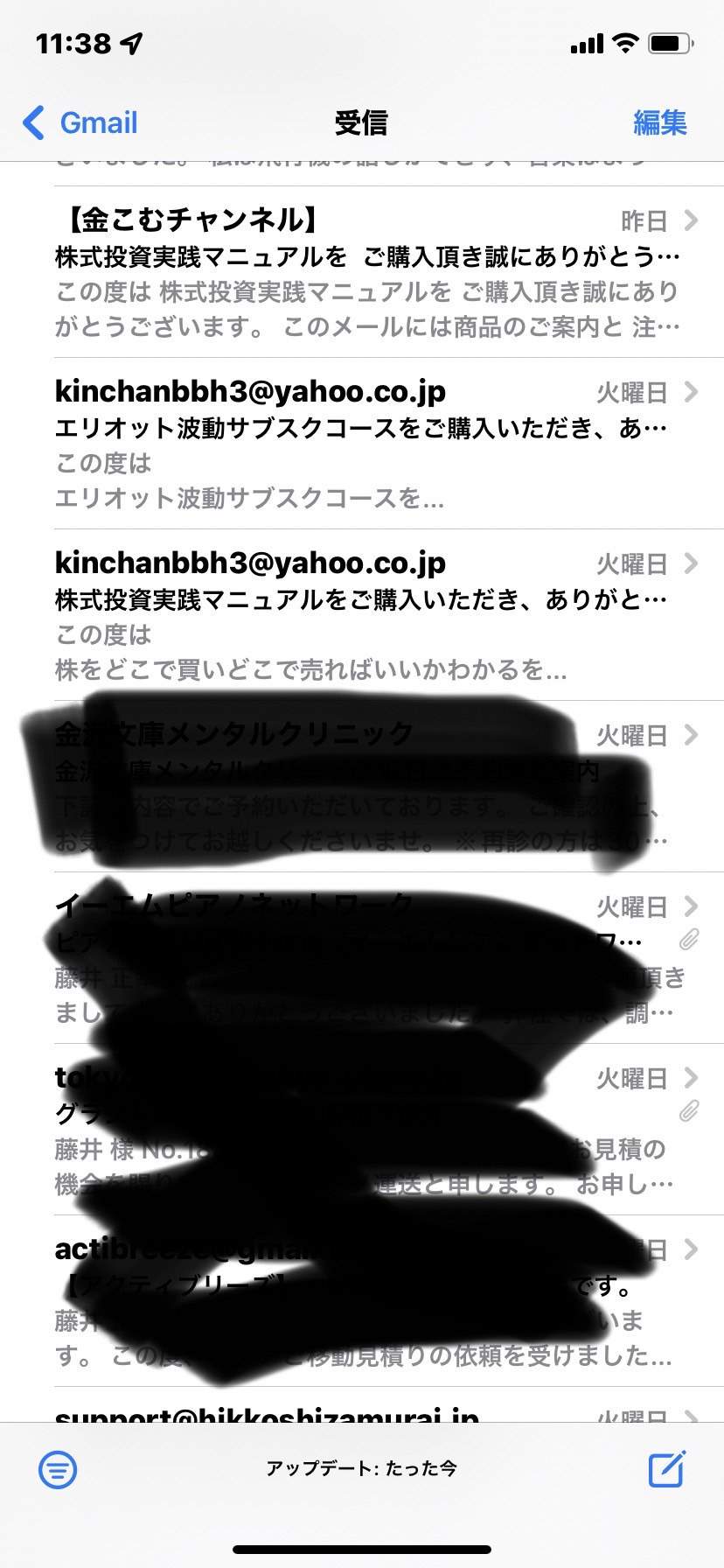The image size is (724, 1568).
Task: Open the mail filter icon
Action: pos(58,1469)
